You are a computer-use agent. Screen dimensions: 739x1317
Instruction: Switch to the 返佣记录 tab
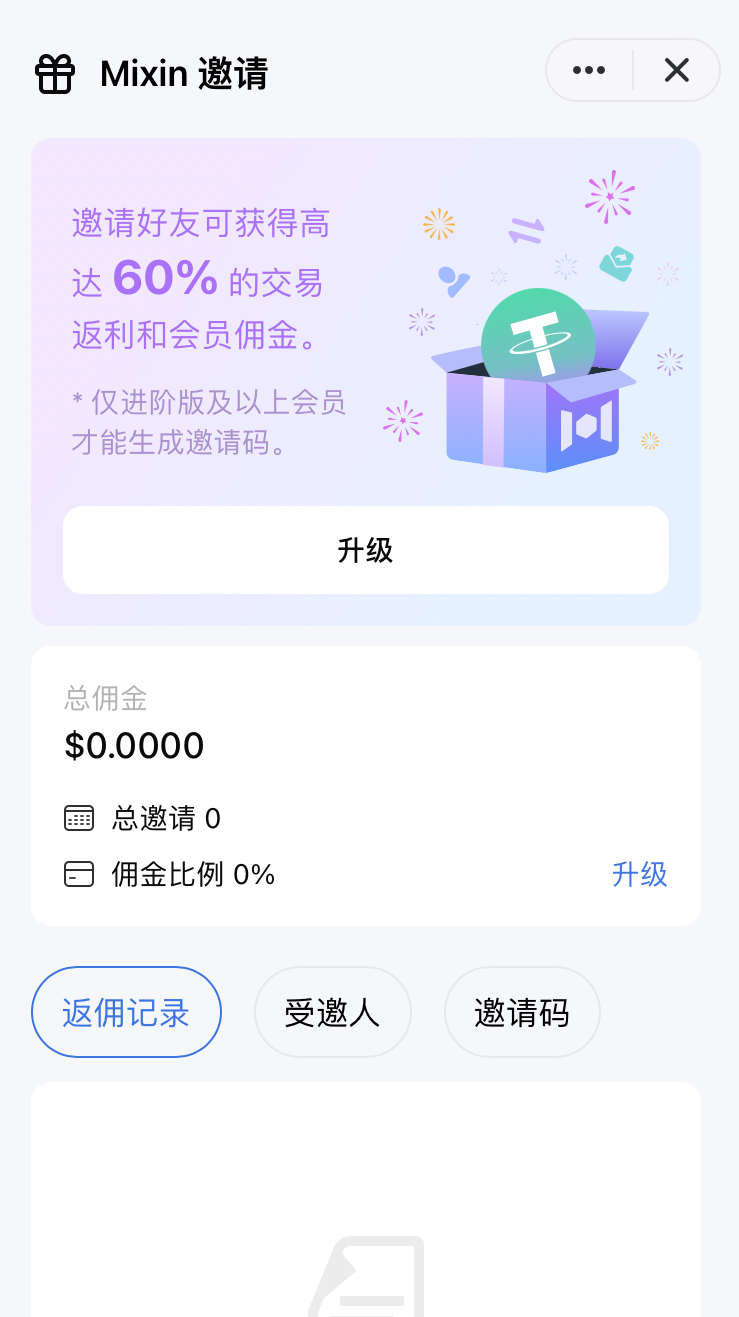coord(126,1012)
